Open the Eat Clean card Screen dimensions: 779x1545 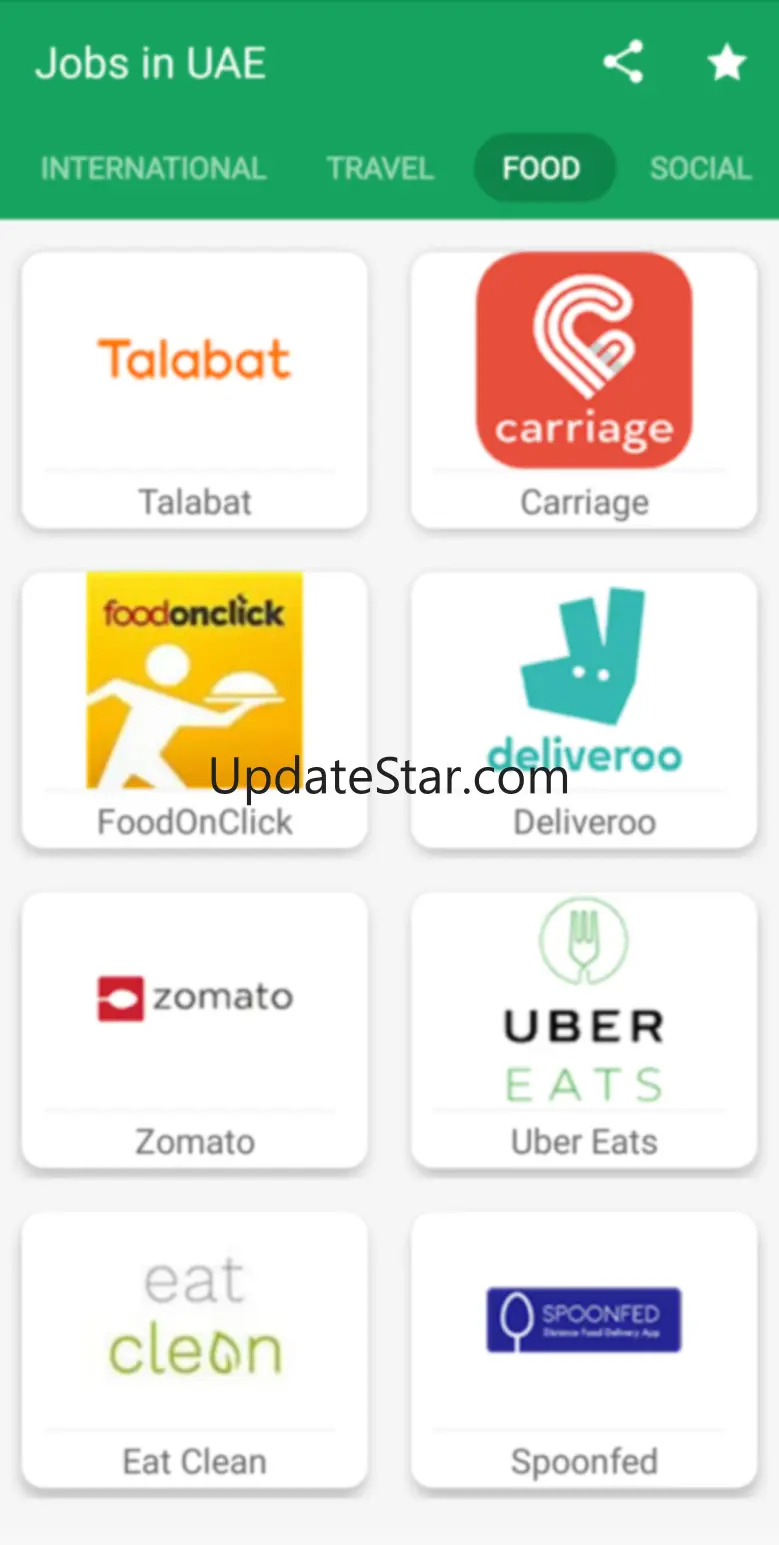point(195,1350)
